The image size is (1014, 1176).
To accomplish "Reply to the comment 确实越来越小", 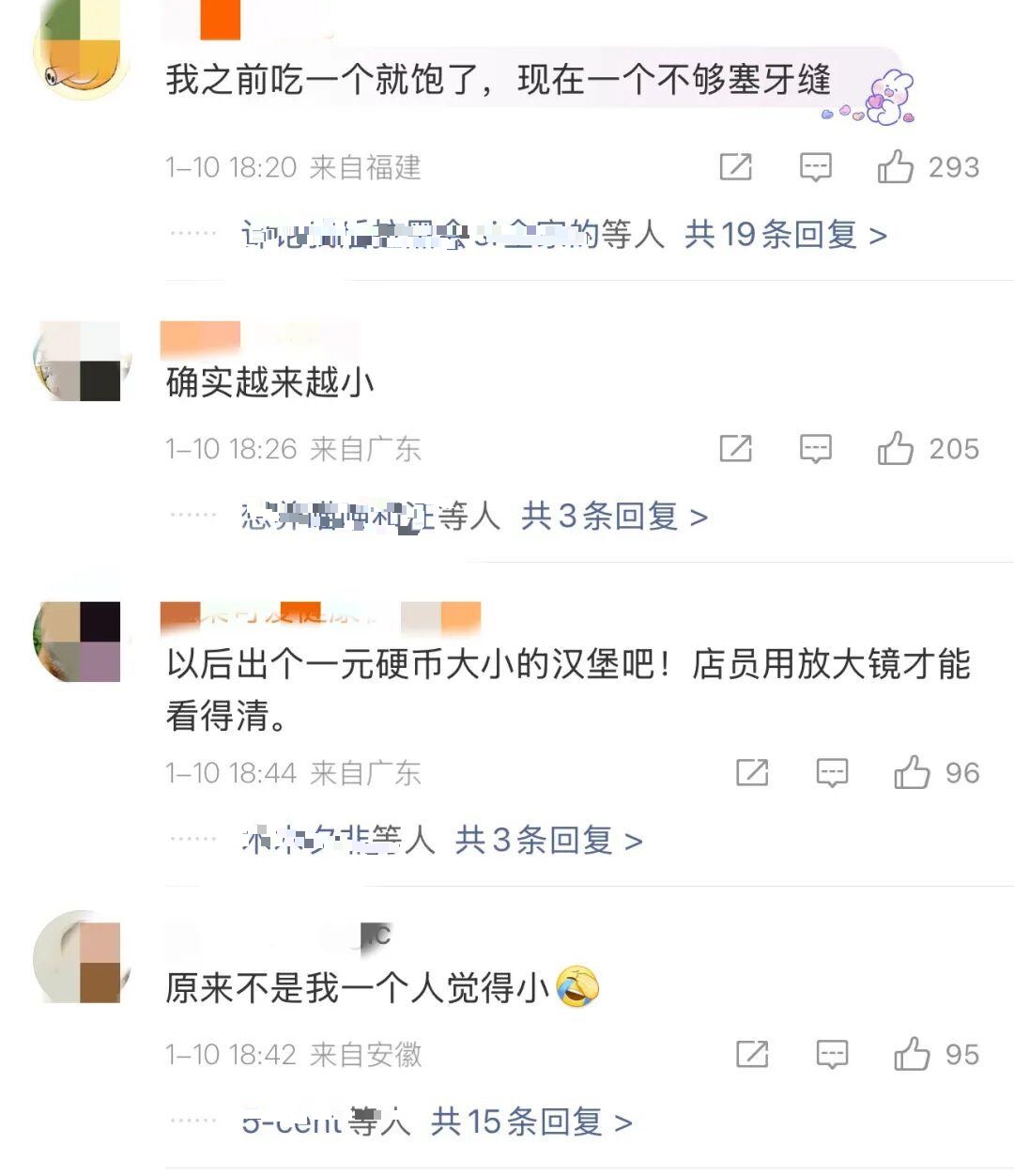I will [815, 449].
